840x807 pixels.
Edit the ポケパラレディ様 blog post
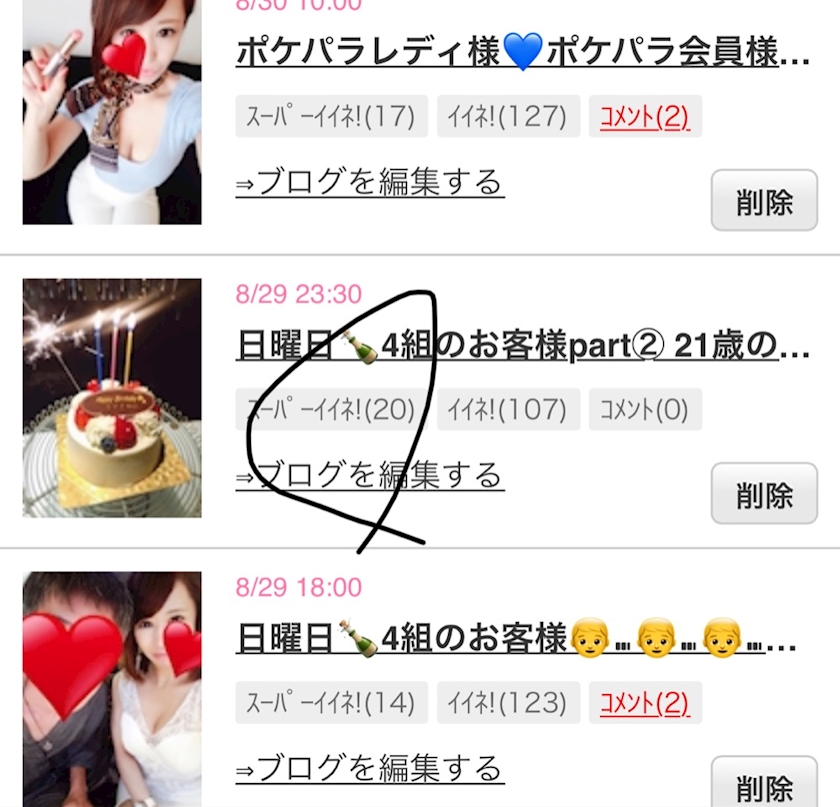coord(370,182)
